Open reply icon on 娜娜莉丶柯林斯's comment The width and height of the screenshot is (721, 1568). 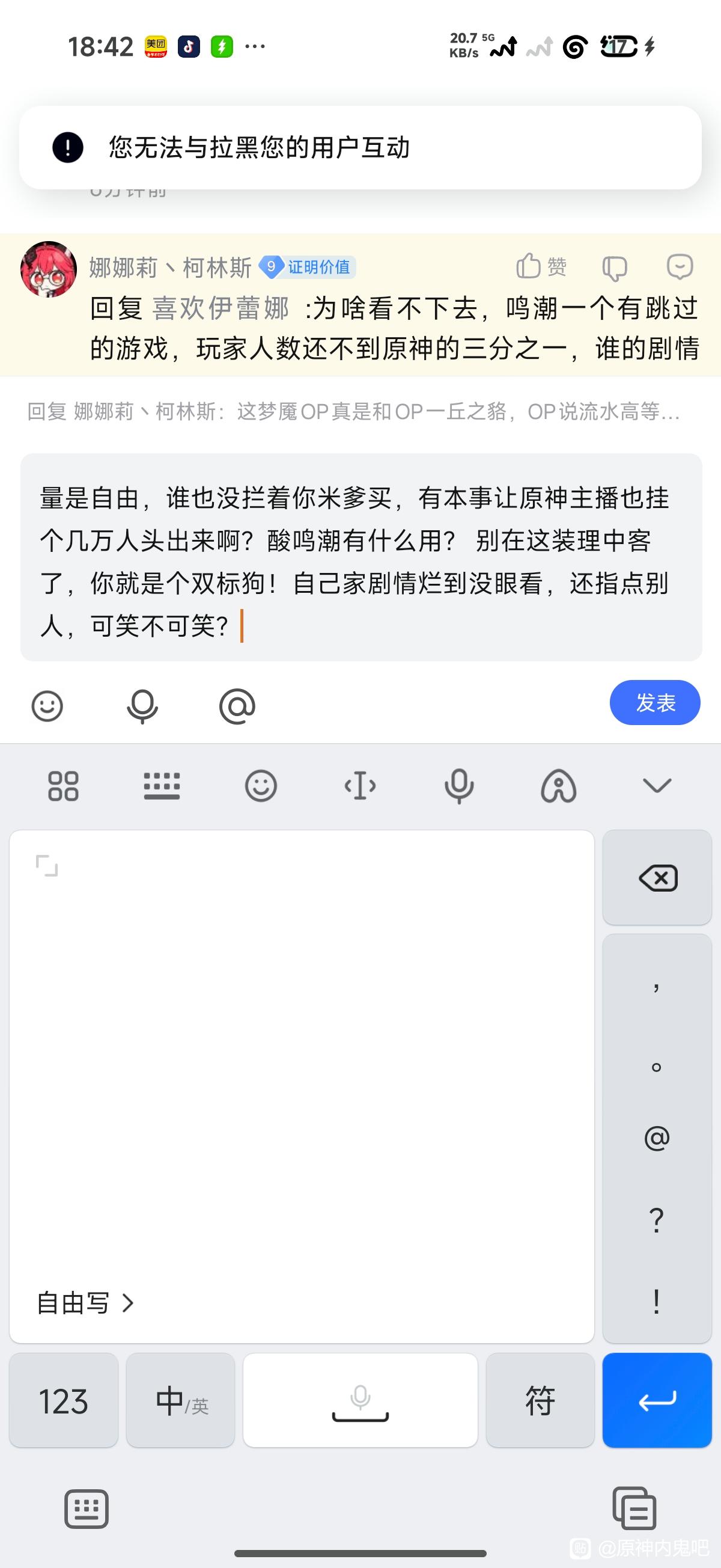(679, 266)
